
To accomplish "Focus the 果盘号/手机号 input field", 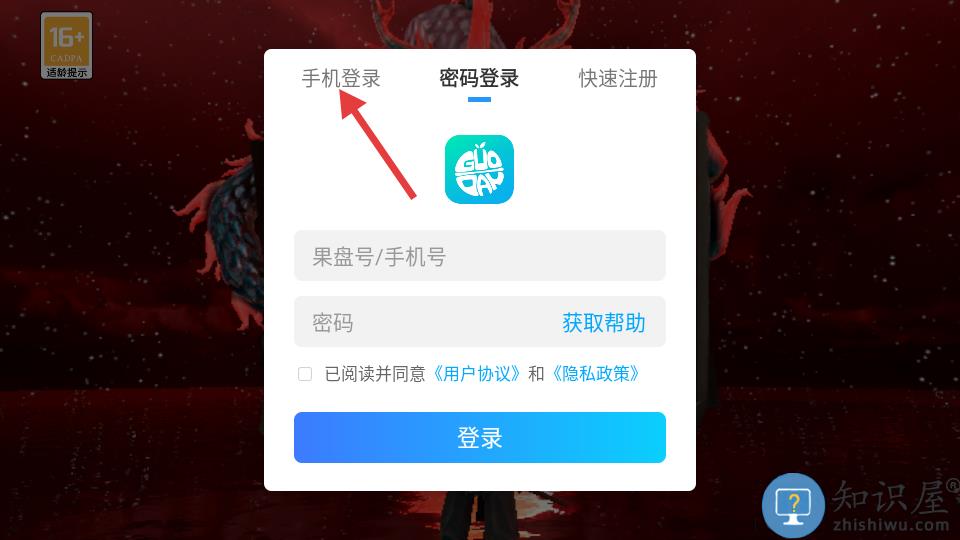I will click(x=479, y=256).
